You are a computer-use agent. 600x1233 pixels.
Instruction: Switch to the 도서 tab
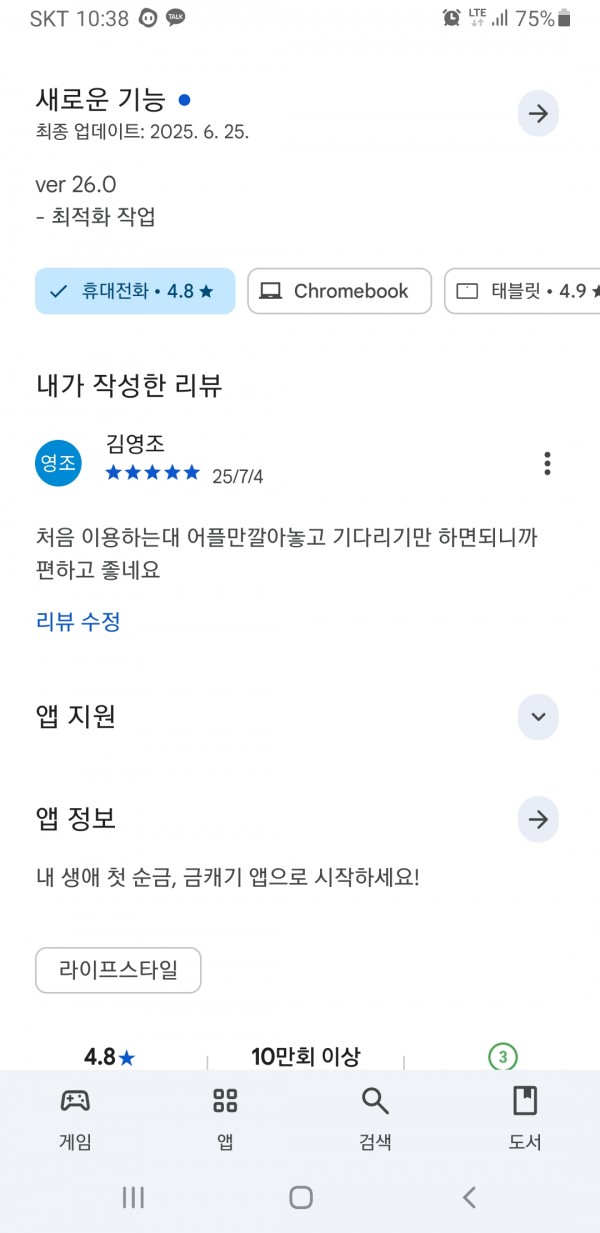coord(525,1119)
